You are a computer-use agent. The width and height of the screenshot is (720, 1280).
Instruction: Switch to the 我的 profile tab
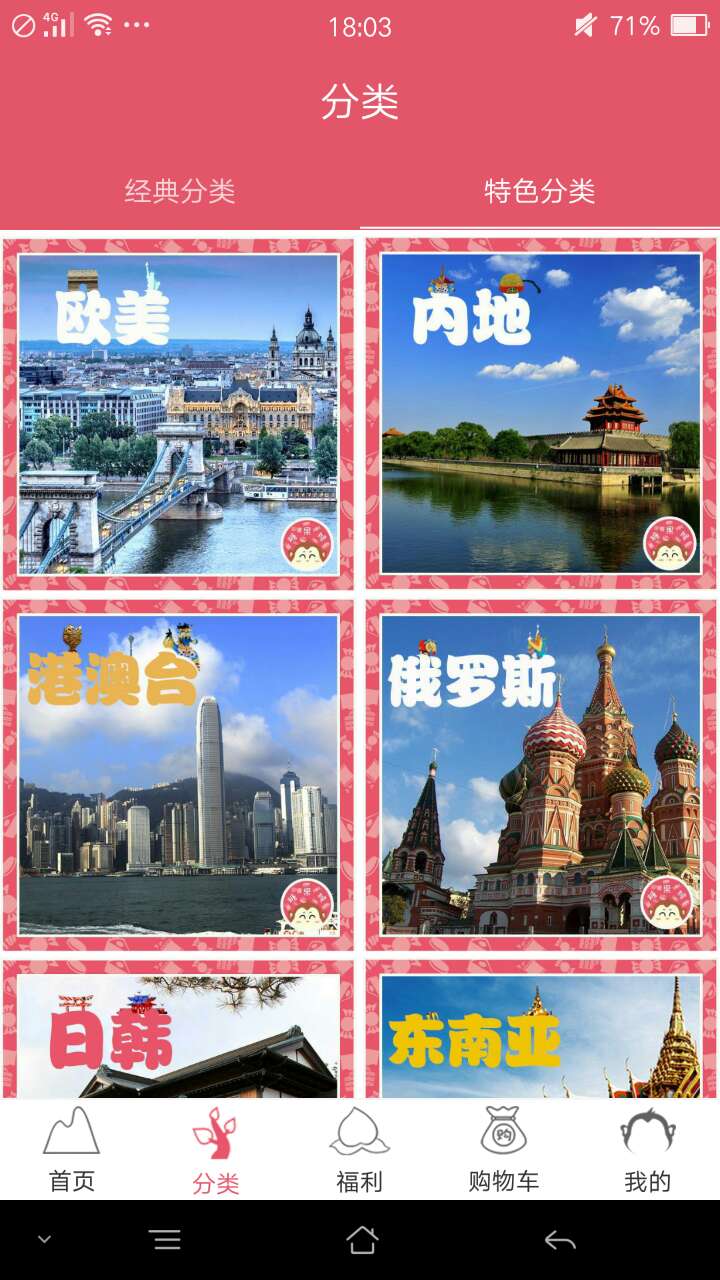[648, 1150]
